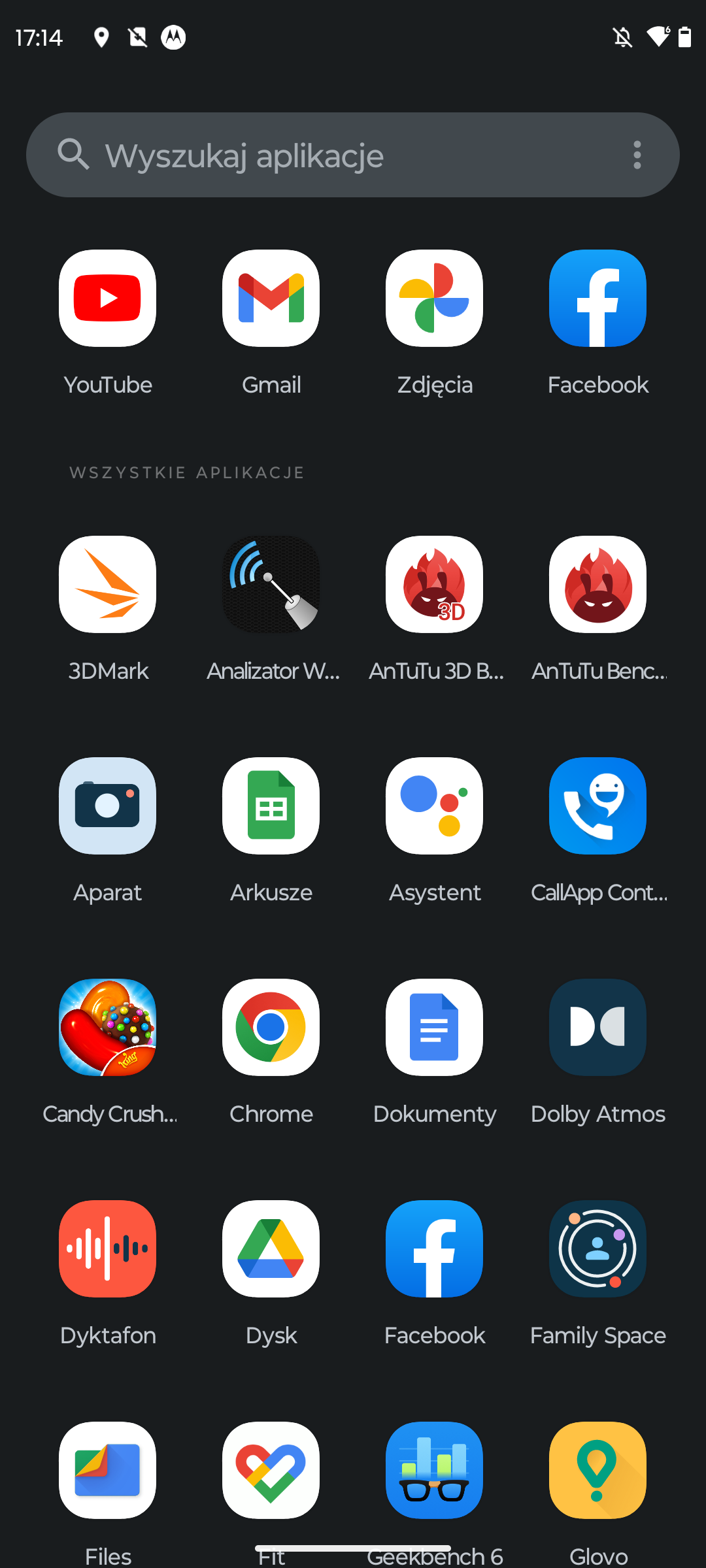Open AnTuTu 3D Bench app

point(435,585)
